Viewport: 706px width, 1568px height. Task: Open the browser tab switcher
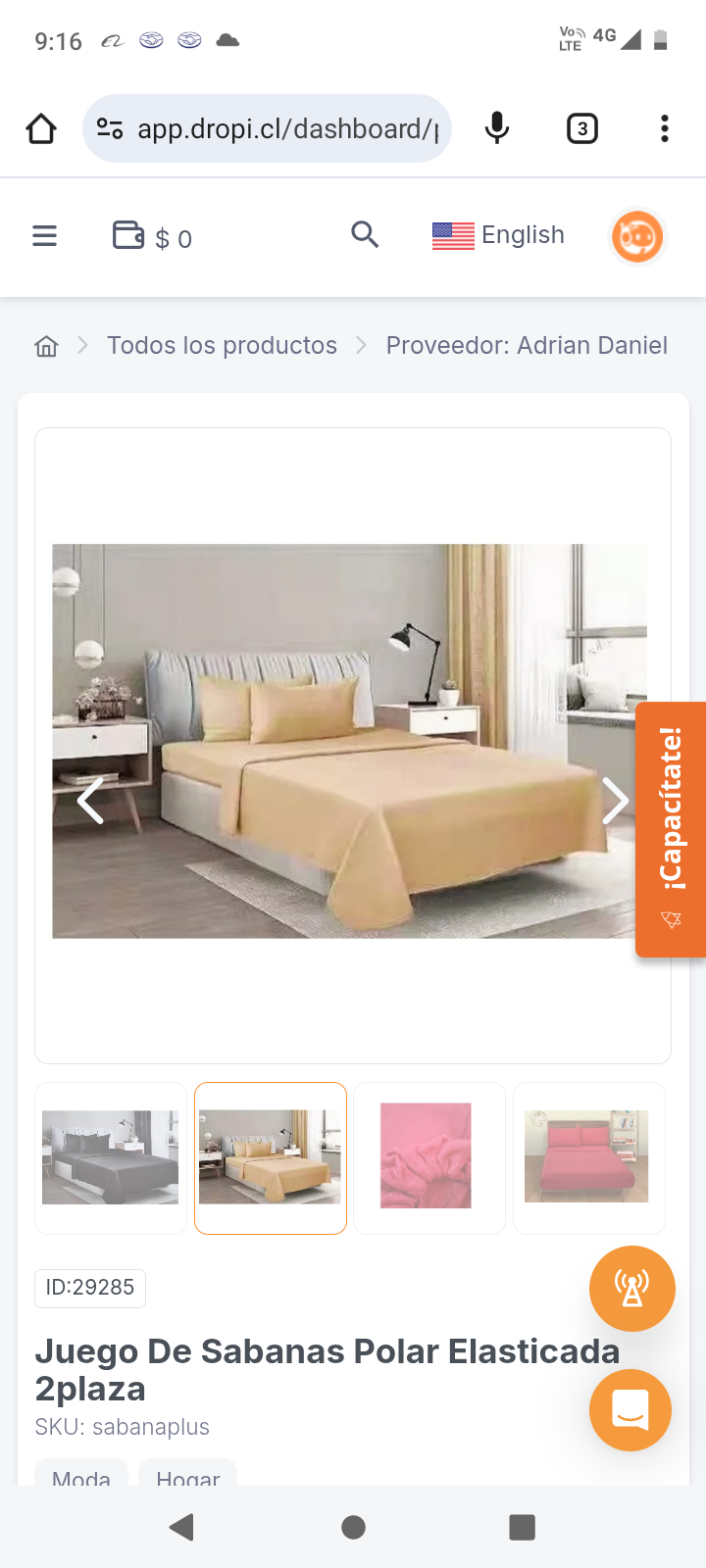pos(582,128)
